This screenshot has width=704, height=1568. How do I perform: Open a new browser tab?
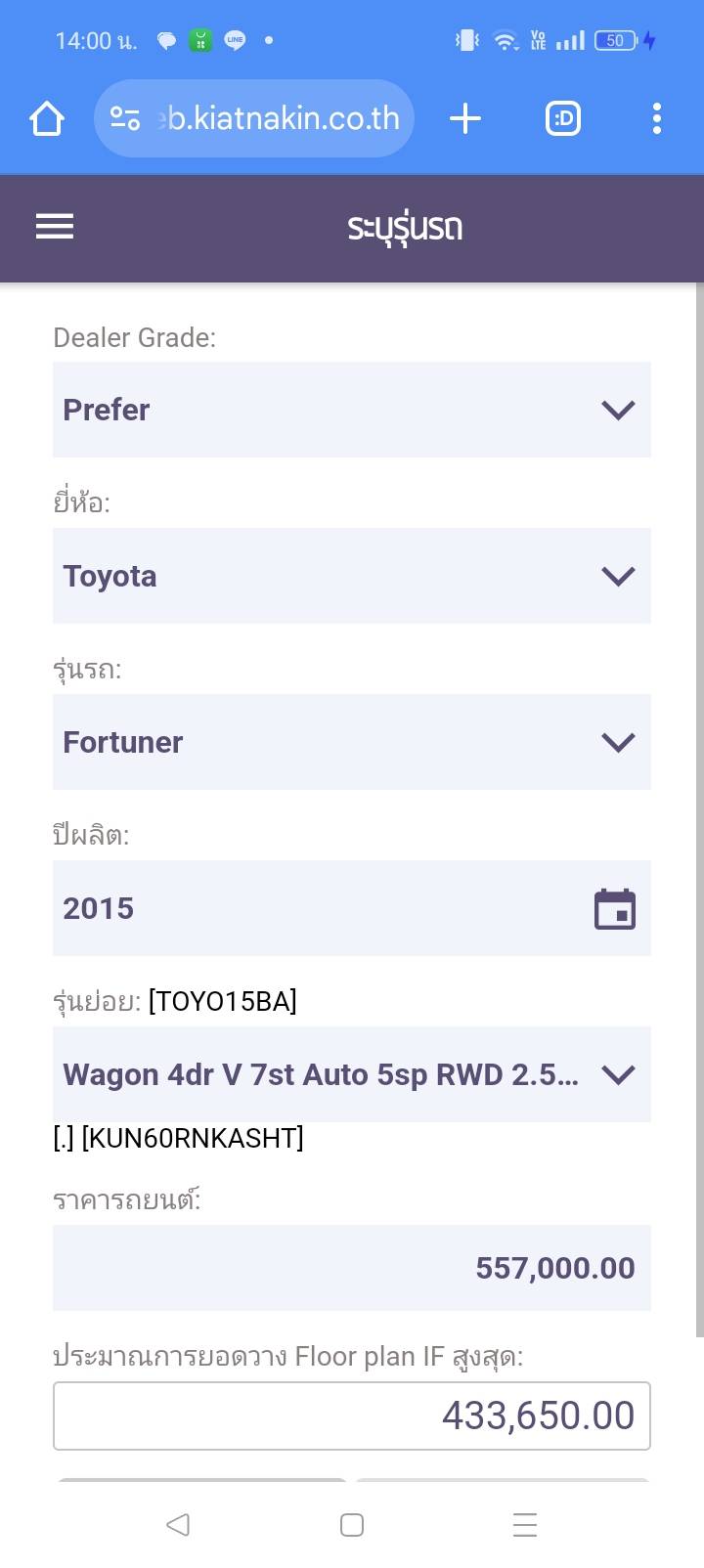click(465, 119)
